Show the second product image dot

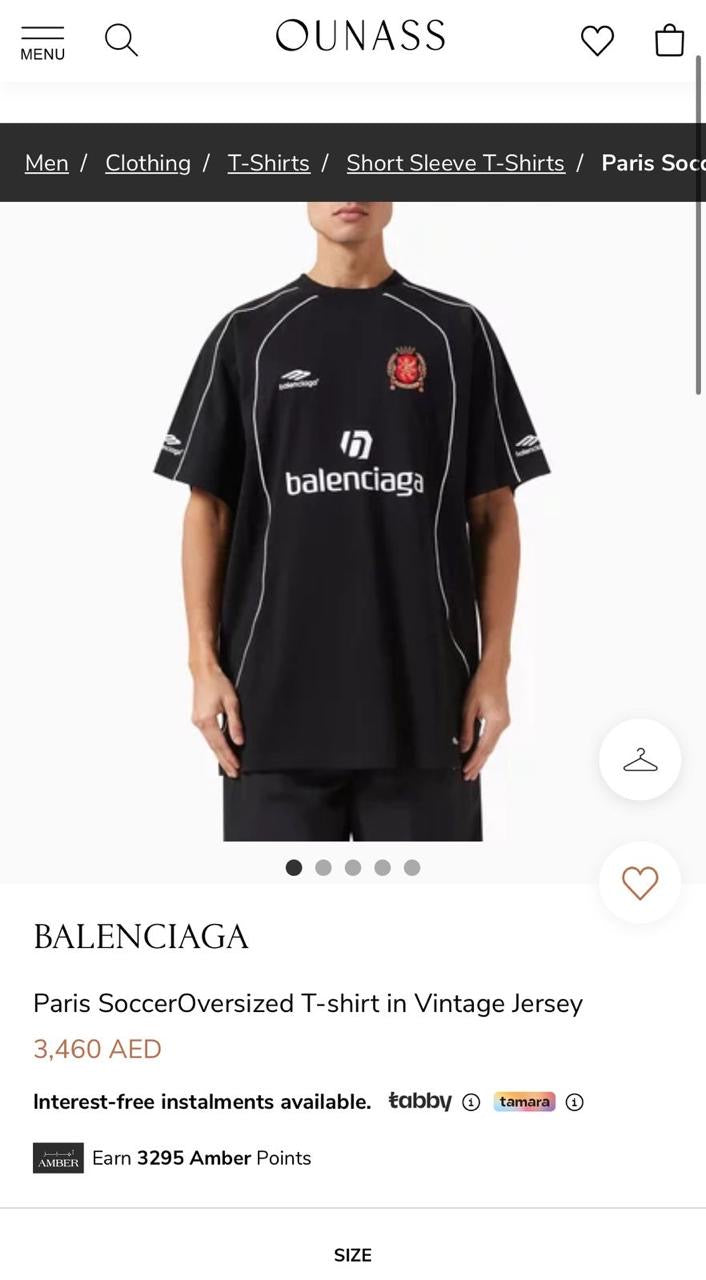323,868
